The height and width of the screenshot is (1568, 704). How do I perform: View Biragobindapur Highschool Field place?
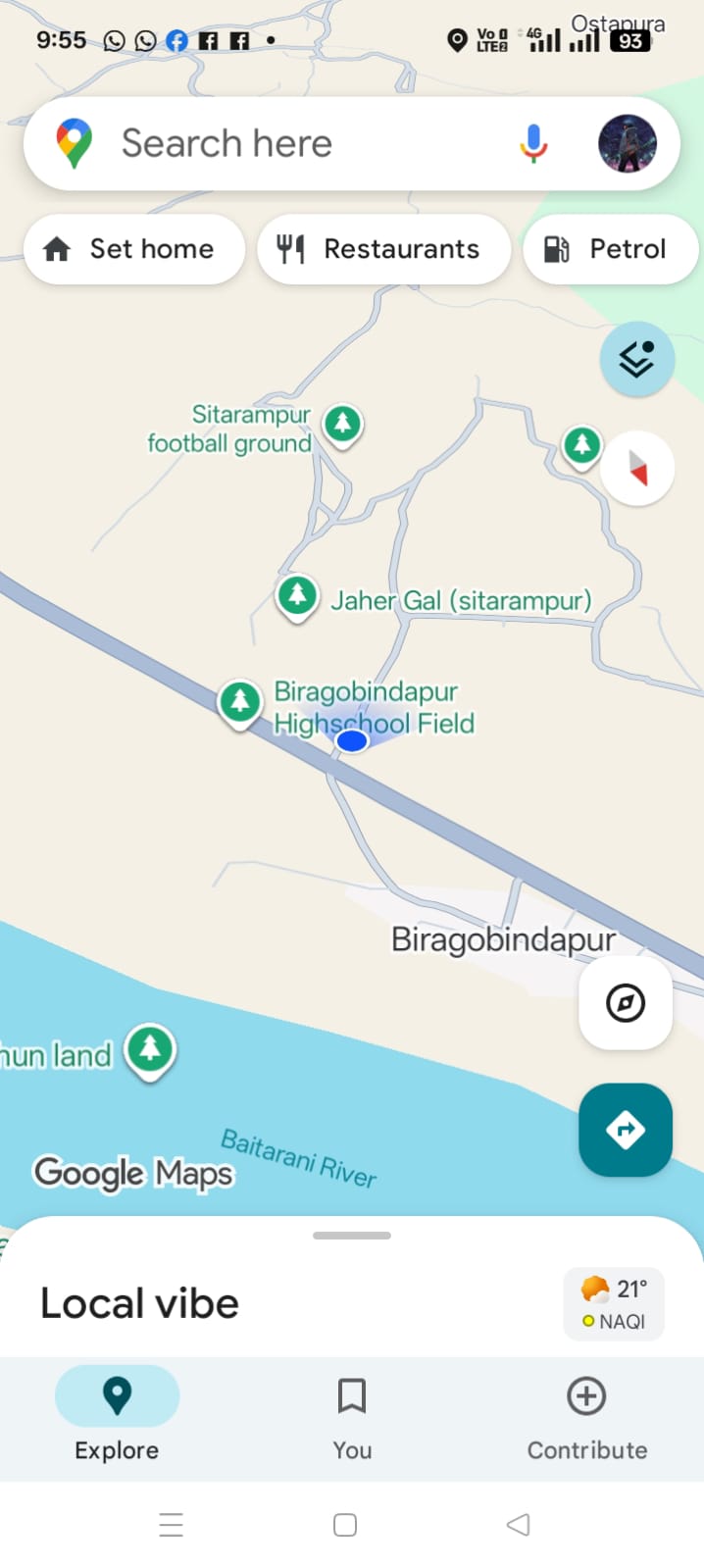click(x=240, y=702)
